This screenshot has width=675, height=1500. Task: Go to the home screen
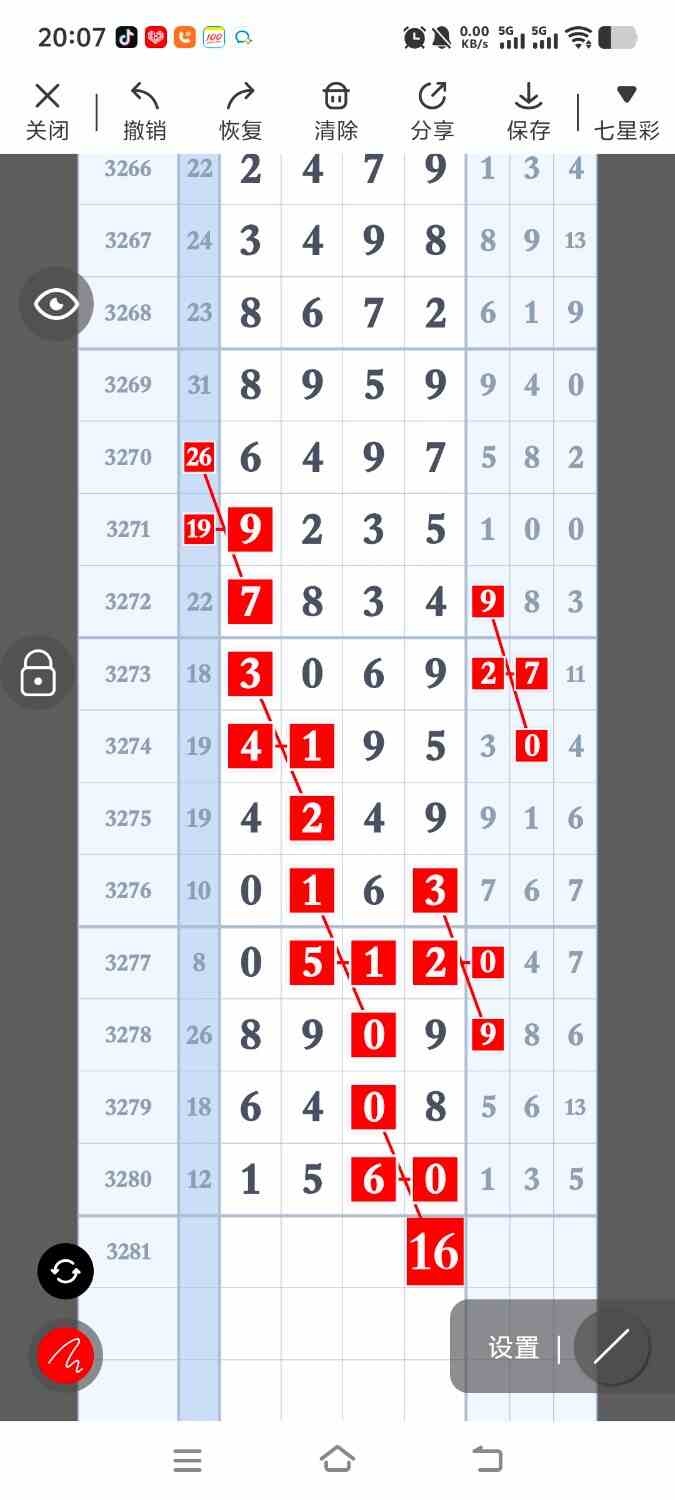point(337,1460)
